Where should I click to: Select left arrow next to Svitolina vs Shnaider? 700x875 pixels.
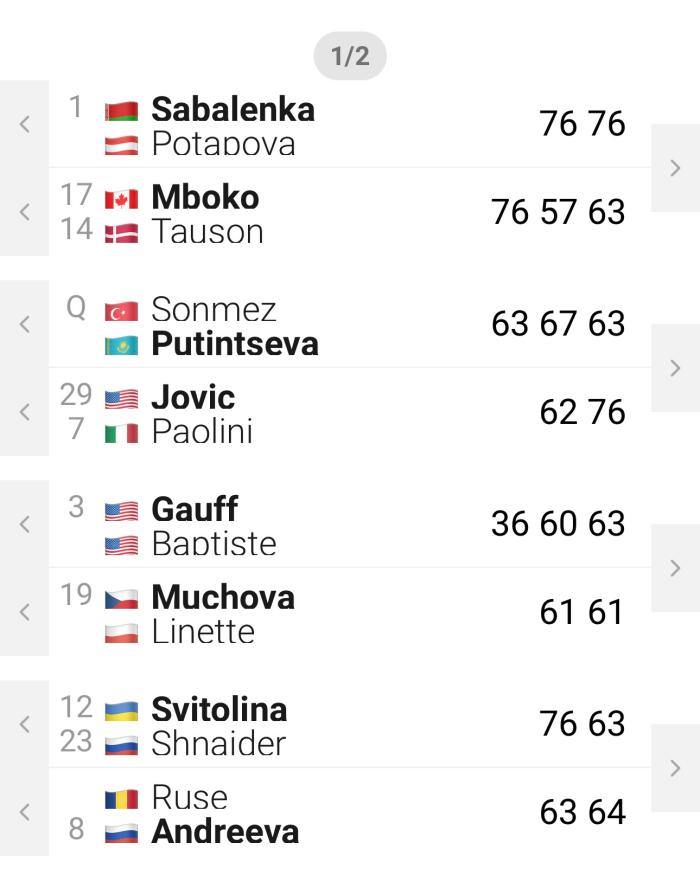pos(24,724)
